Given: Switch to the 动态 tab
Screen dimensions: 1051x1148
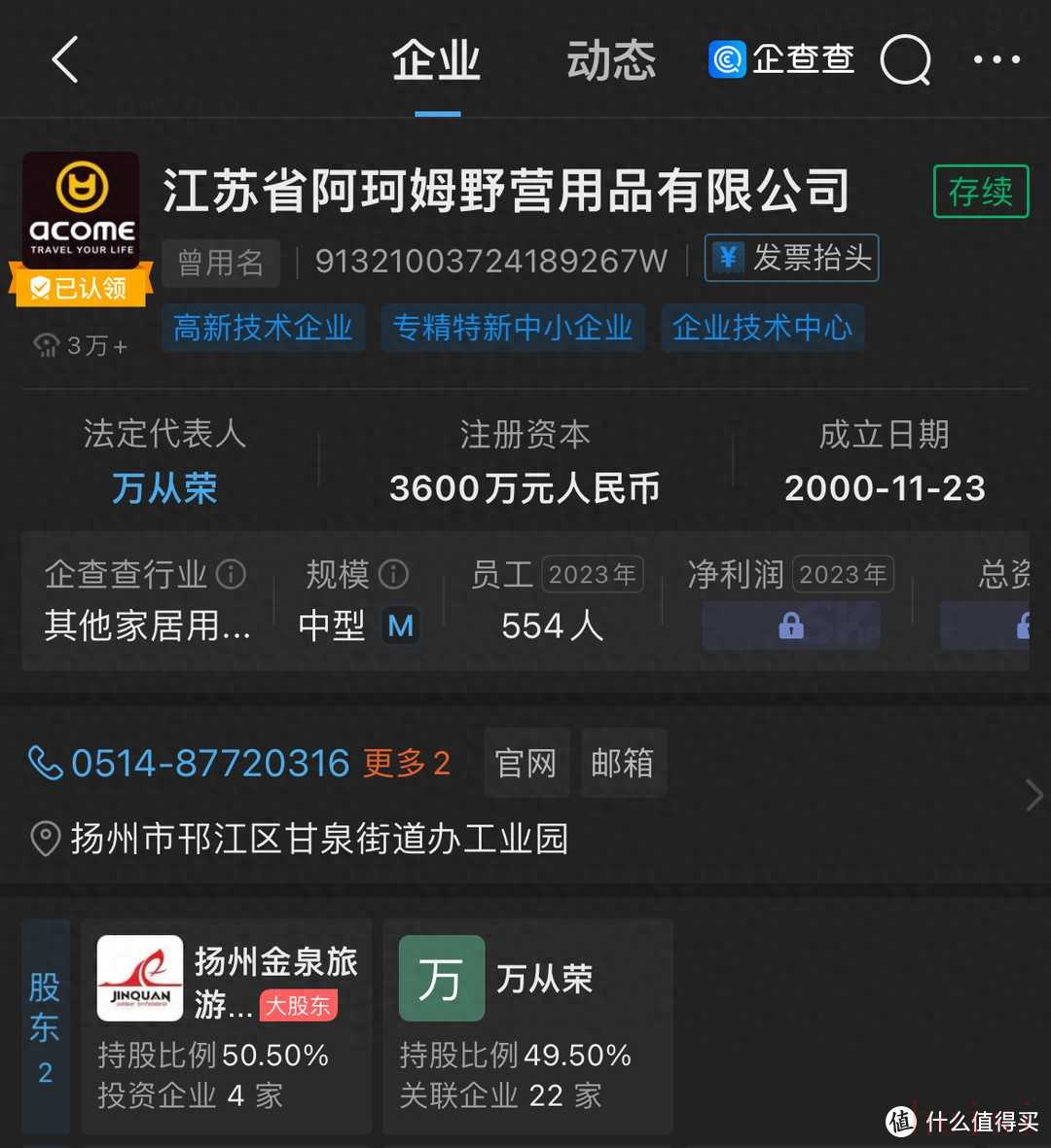Looking at the screenshot, I should coord(611,61).
